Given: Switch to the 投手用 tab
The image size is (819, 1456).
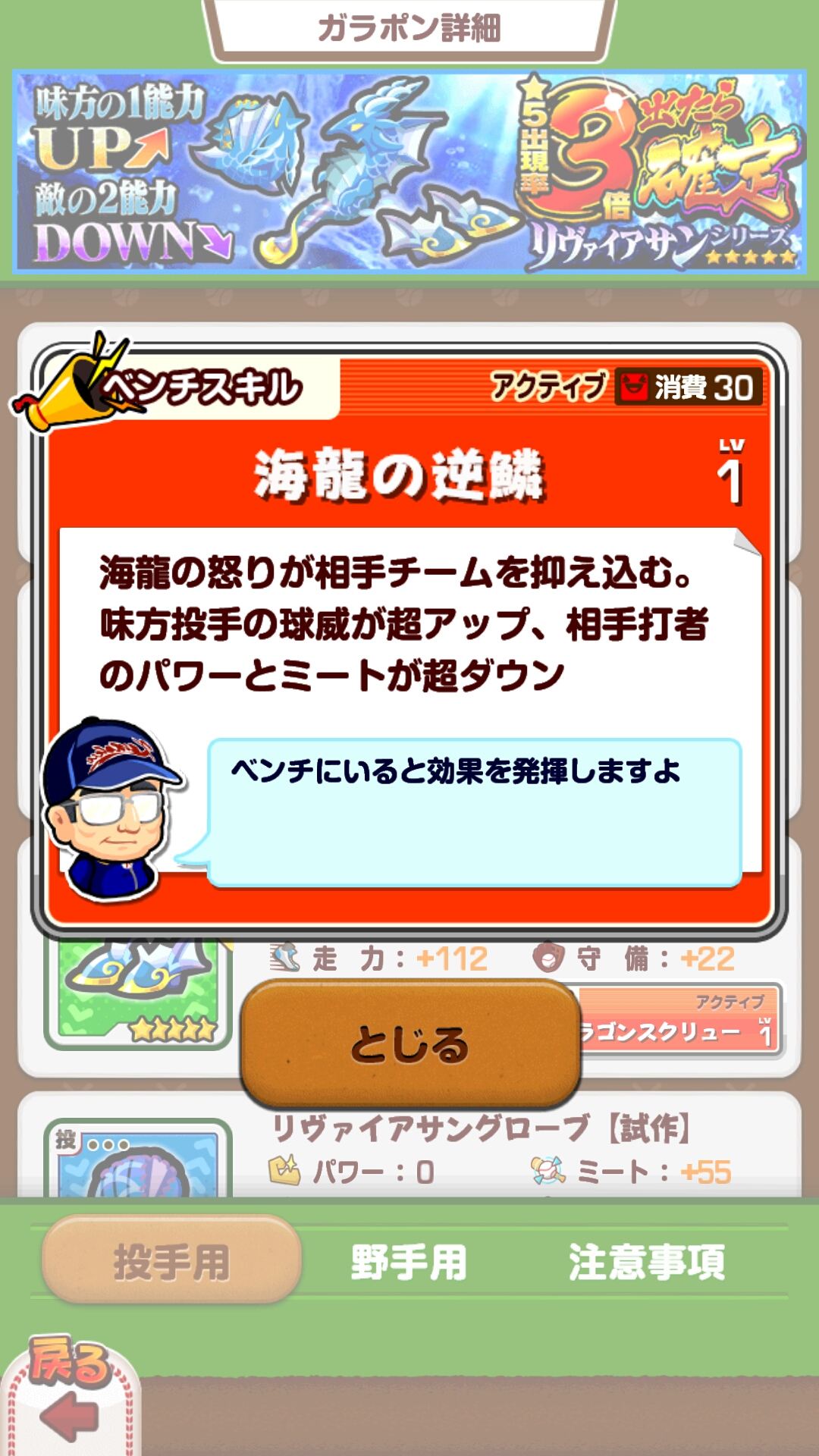Looking at the screenshot, I should 172,1261.
